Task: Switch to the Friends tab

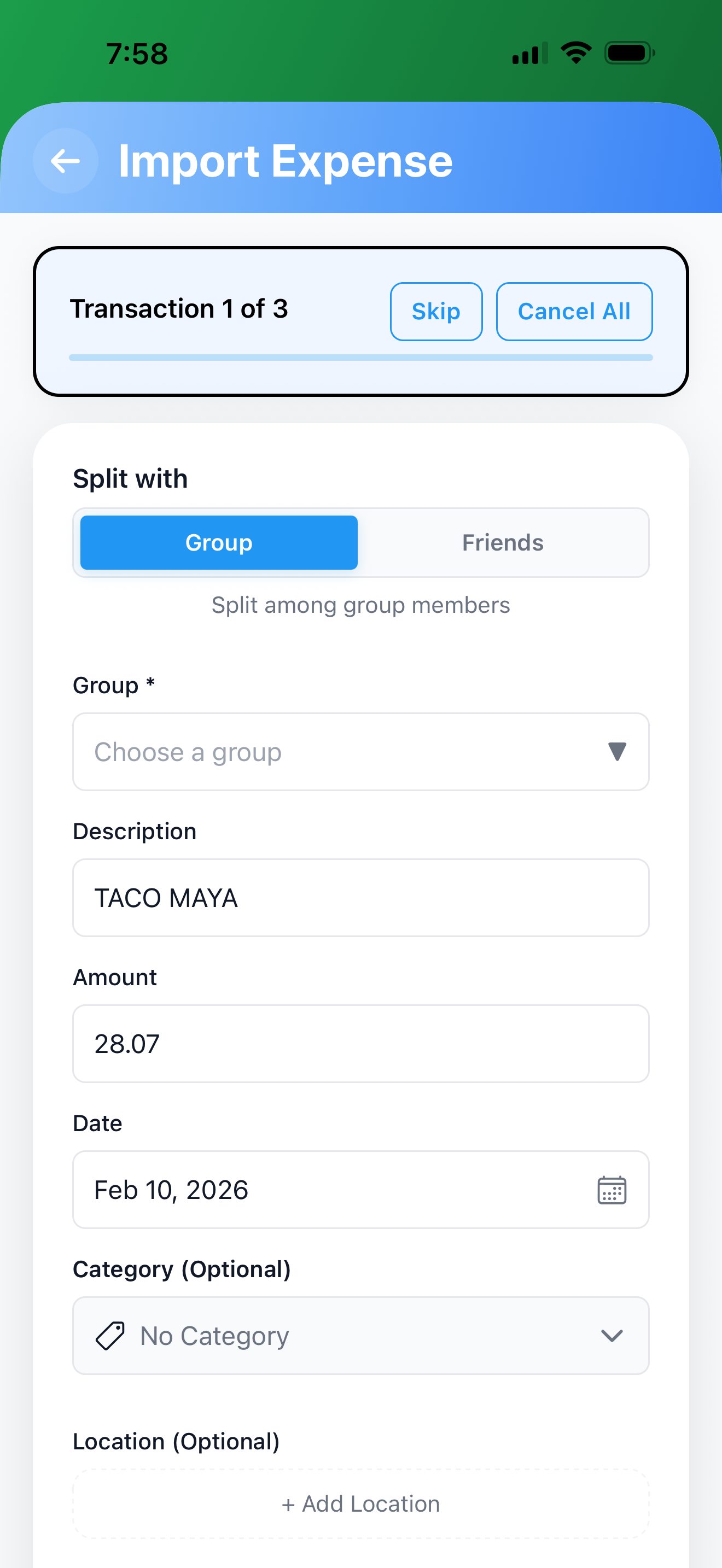Action: [x=503, y=542]
